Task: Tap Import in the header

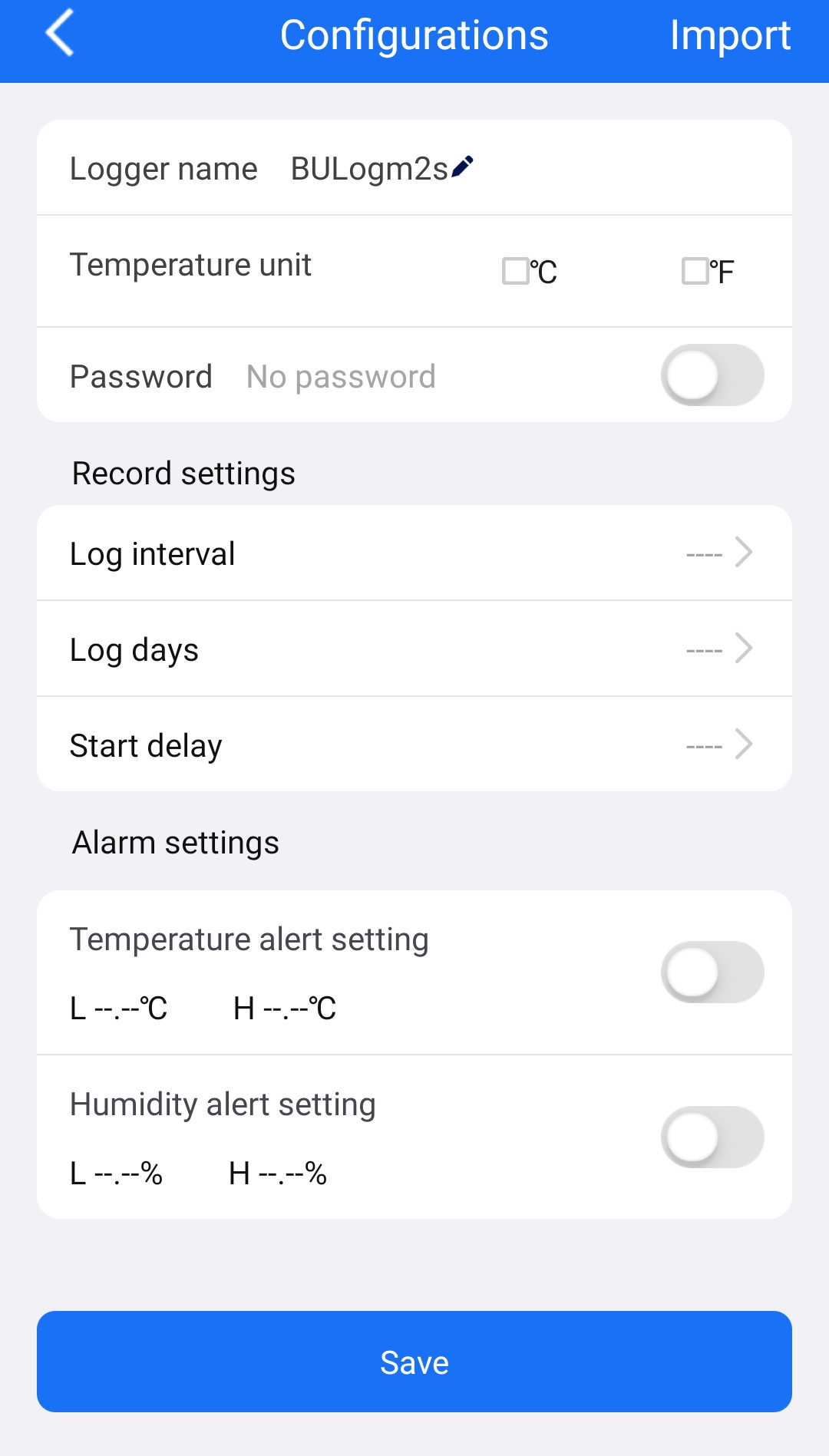Action: [x=730, y=35]
